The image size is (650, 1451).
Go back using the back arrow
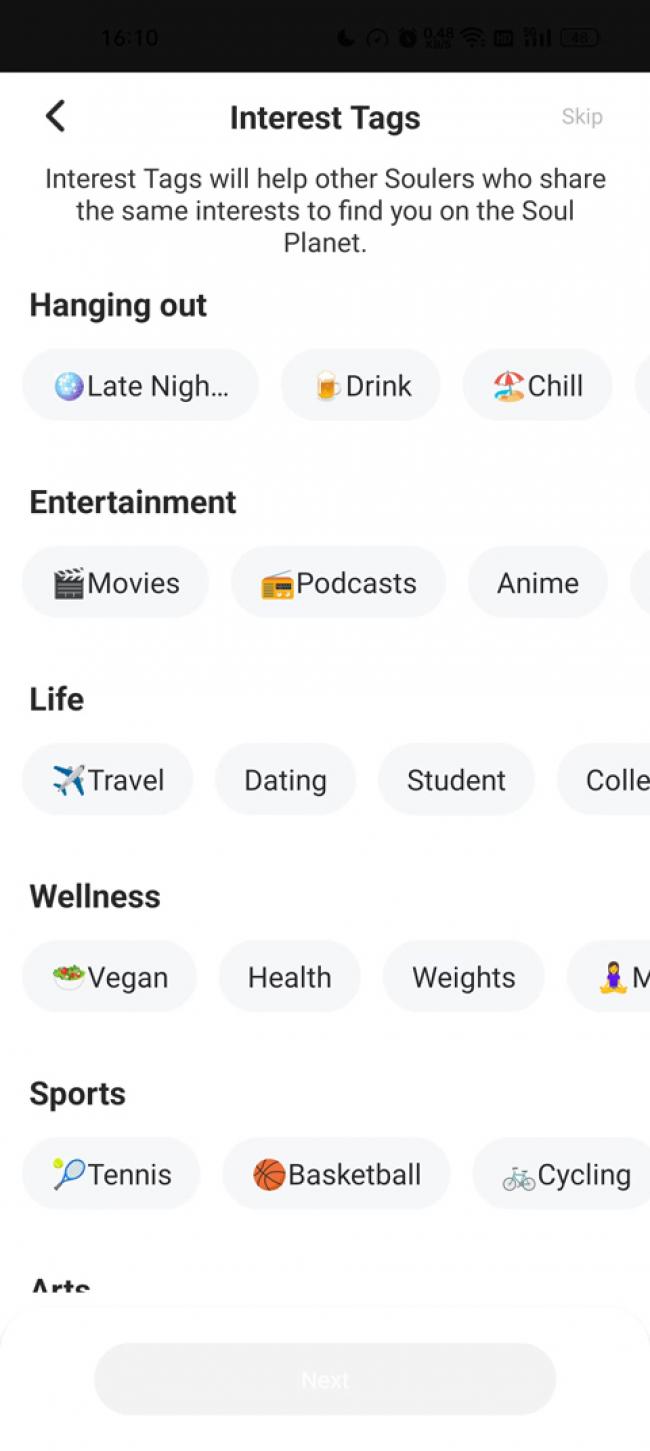56,116
